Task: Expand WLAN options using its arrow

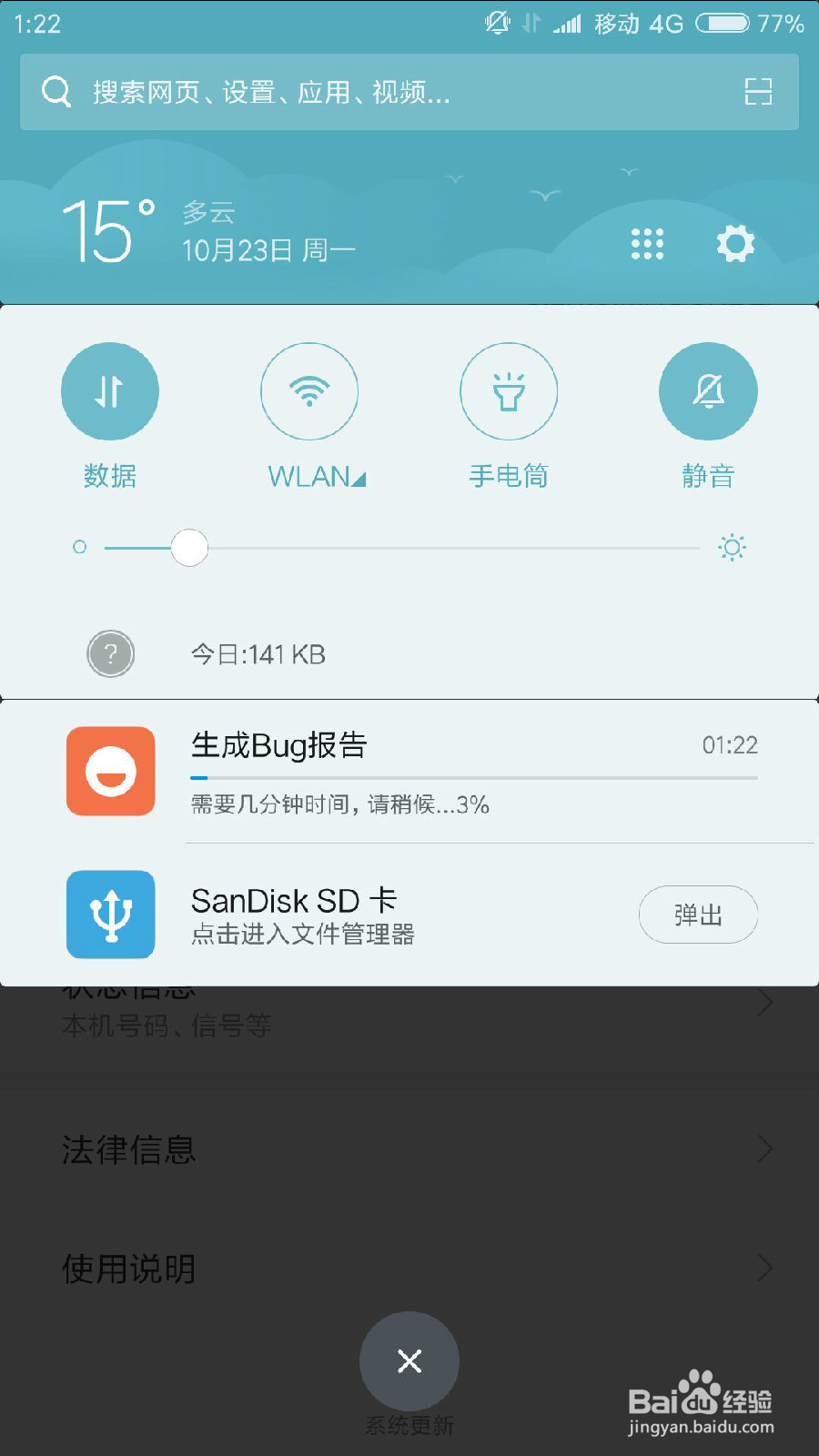Action: pos(359,475)
